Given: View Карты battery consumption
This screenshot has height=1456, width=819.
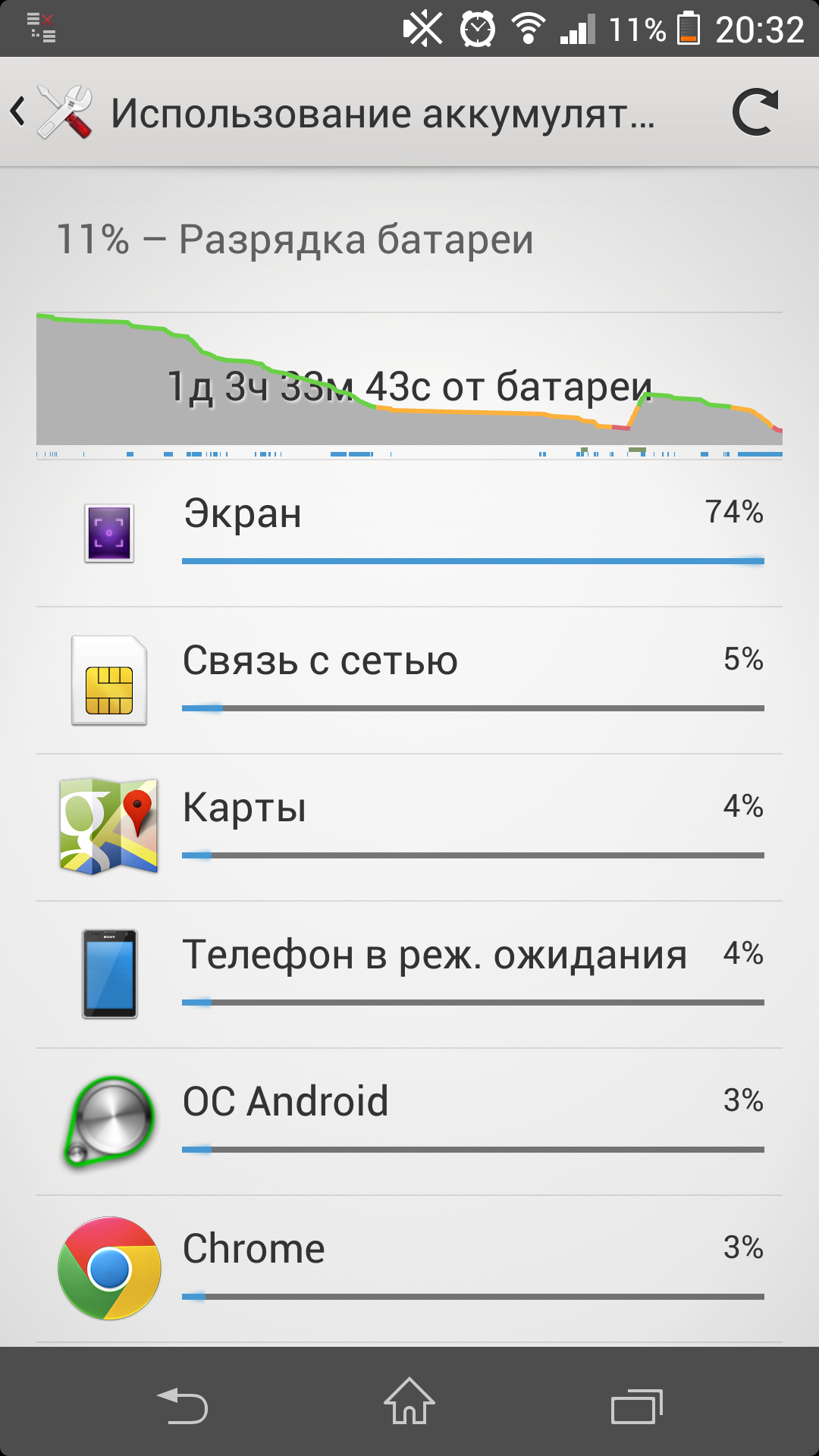Looking at the screenshot, I should (409, 827).
